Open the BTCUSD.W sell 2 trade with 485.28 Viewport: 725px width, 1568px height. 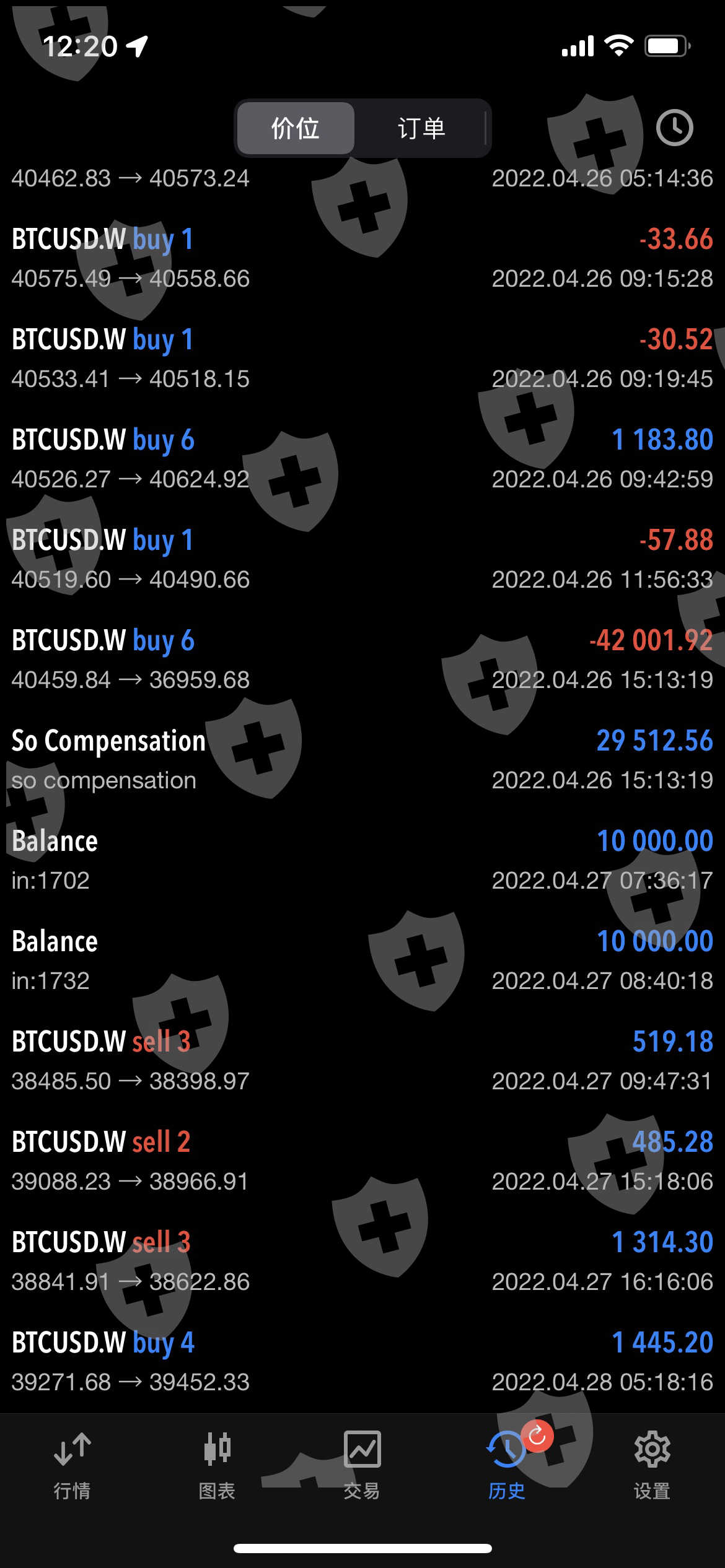362,1161
